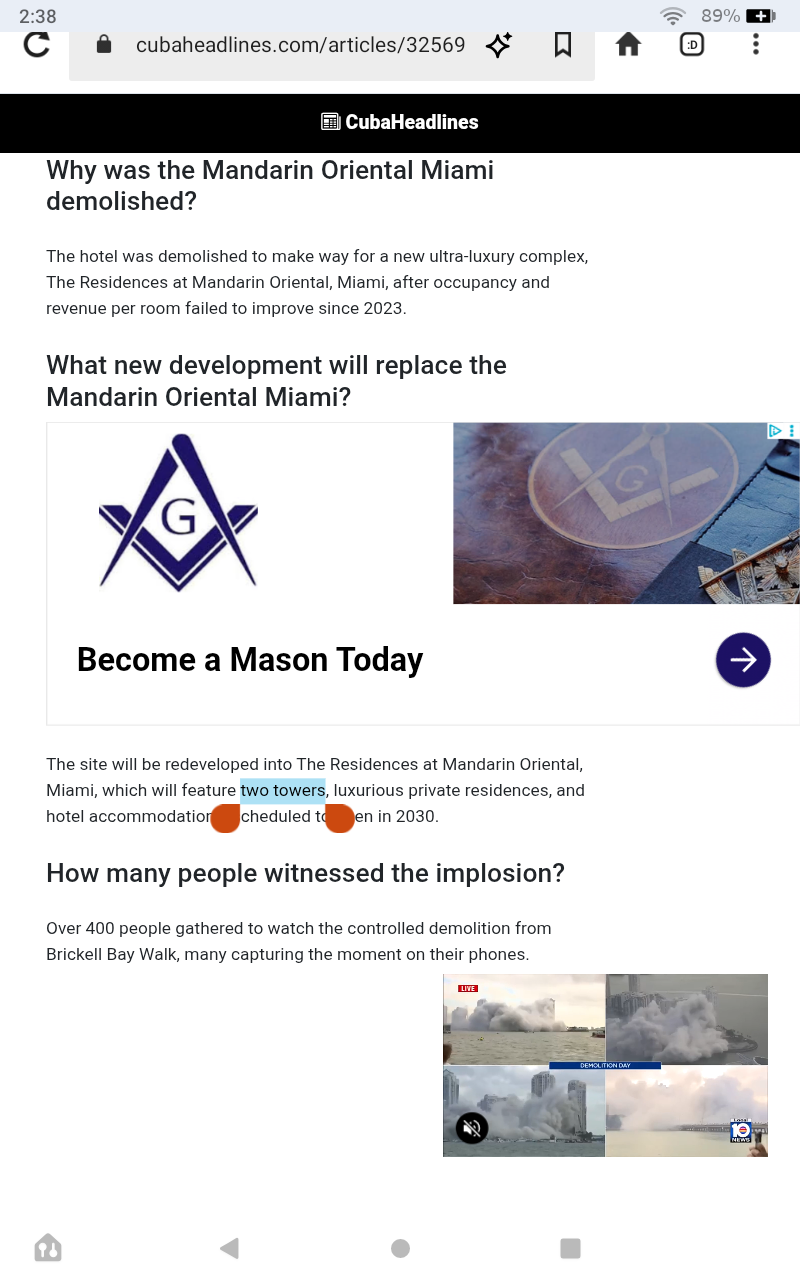Tap the ad's round arrow button
Image resolution: width=800 pixels, height=1280 pixels.
click(743, 660)
